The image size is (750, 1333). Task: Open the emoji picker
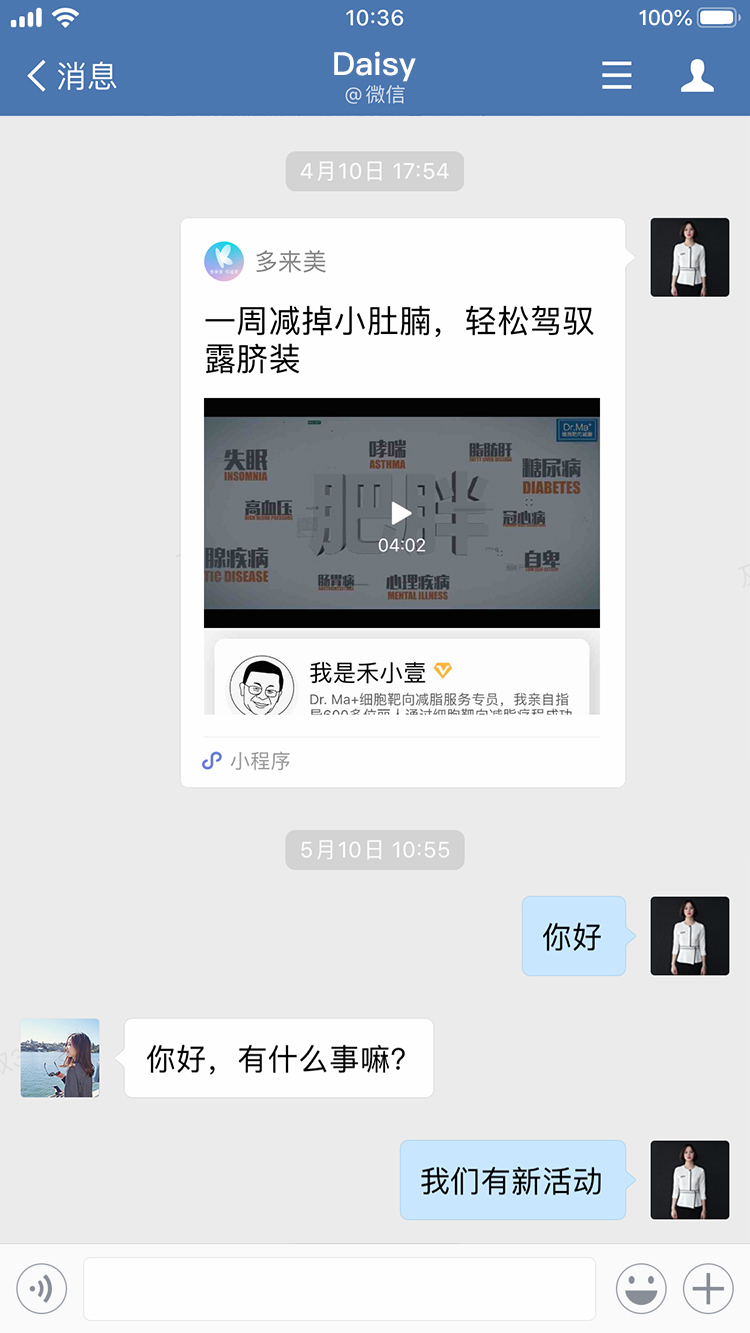641,1288
